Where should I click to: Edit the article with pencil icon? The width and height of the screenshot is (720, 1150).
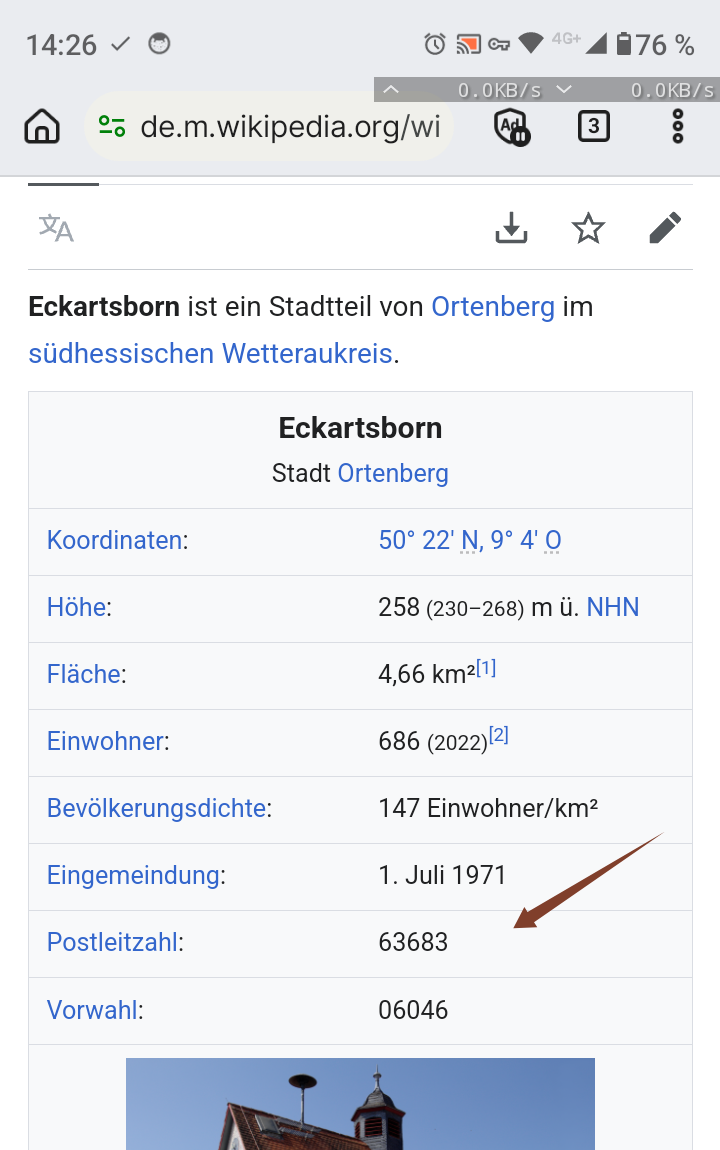(665, 229)
